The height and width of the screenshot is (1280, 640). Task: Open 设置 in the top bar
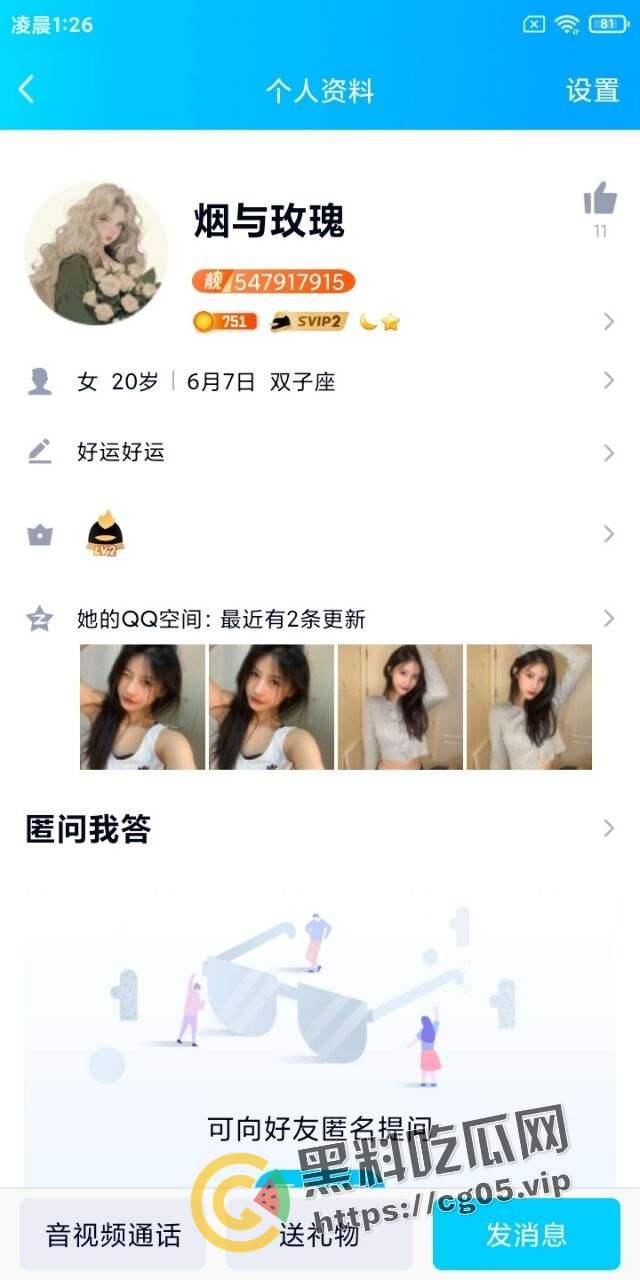[592, 90]
